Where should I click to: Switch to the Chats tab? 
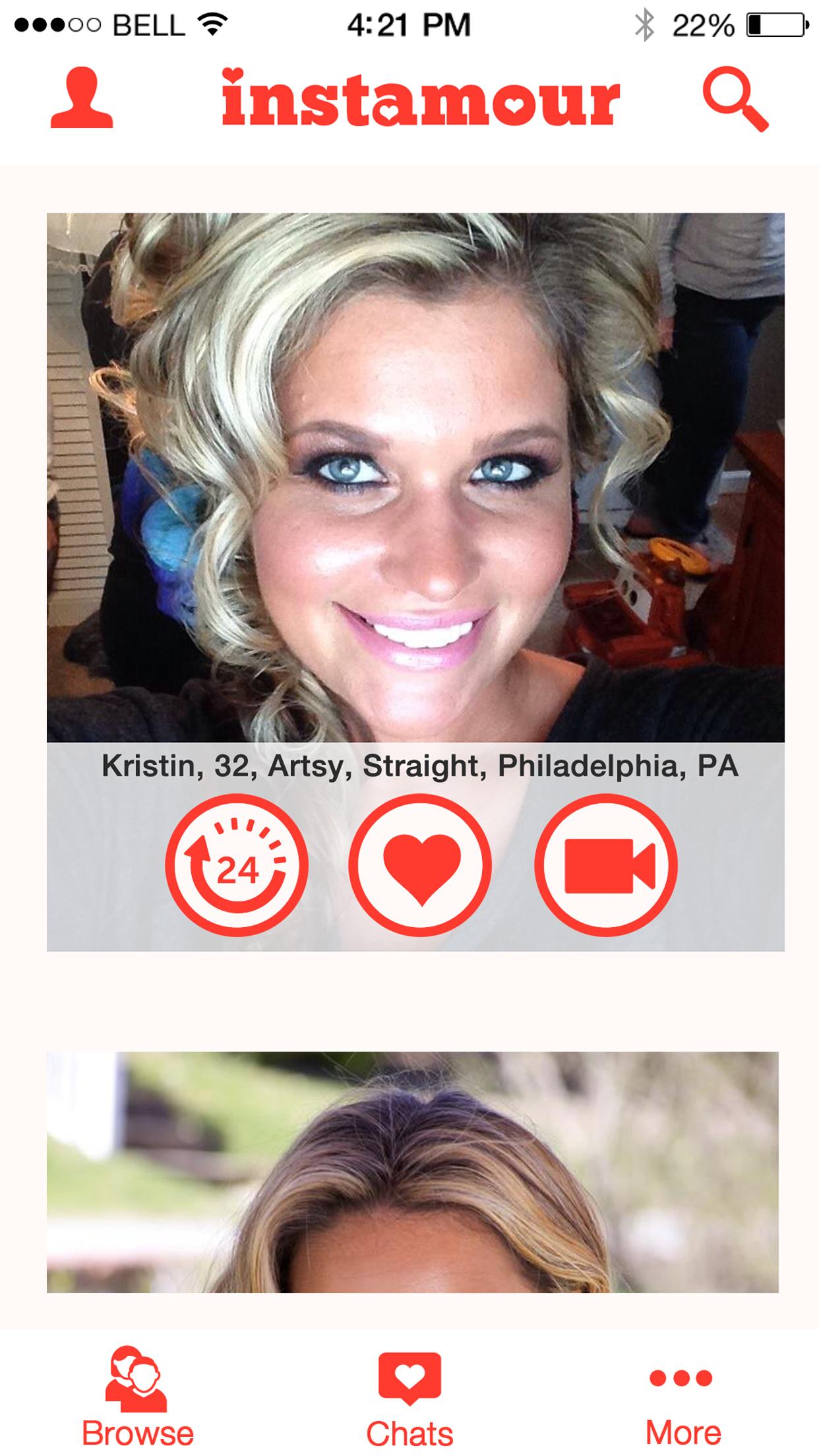click(409, 1397)
